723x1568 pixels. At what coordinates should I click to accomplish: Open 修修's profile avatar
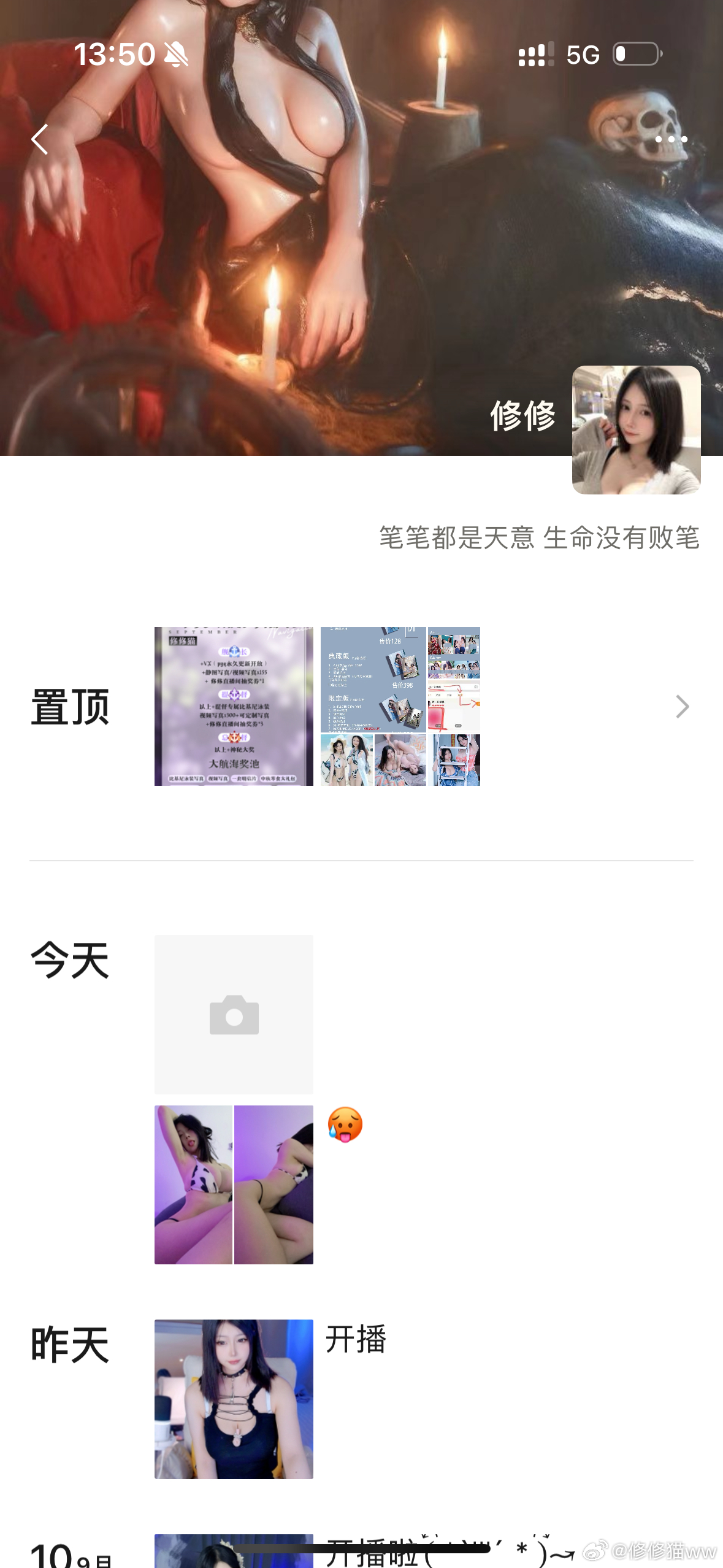[x=636, y=430]
